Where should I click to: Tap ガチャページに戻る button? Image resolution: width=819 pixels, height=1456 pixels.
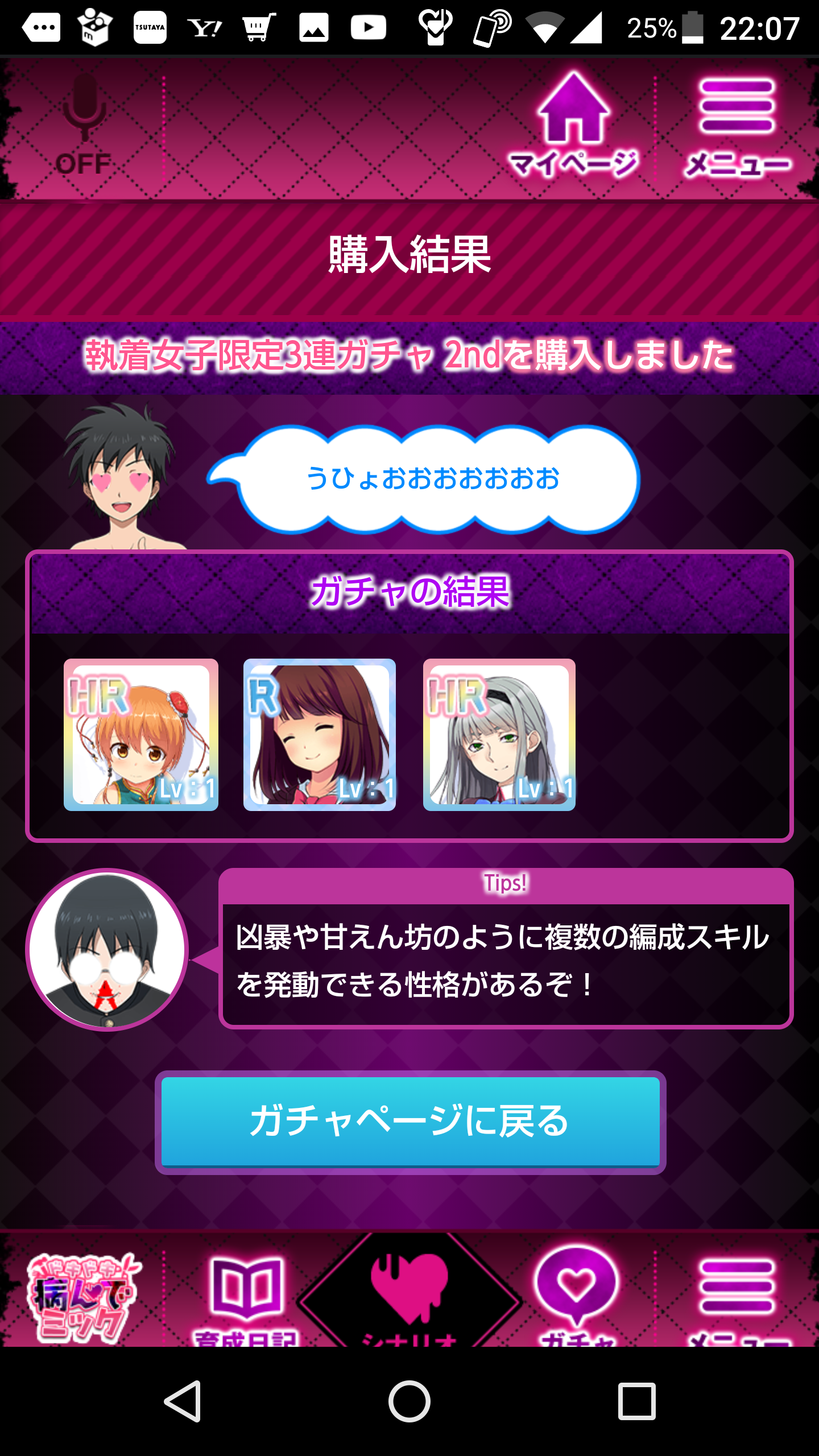pos(410,1122)
